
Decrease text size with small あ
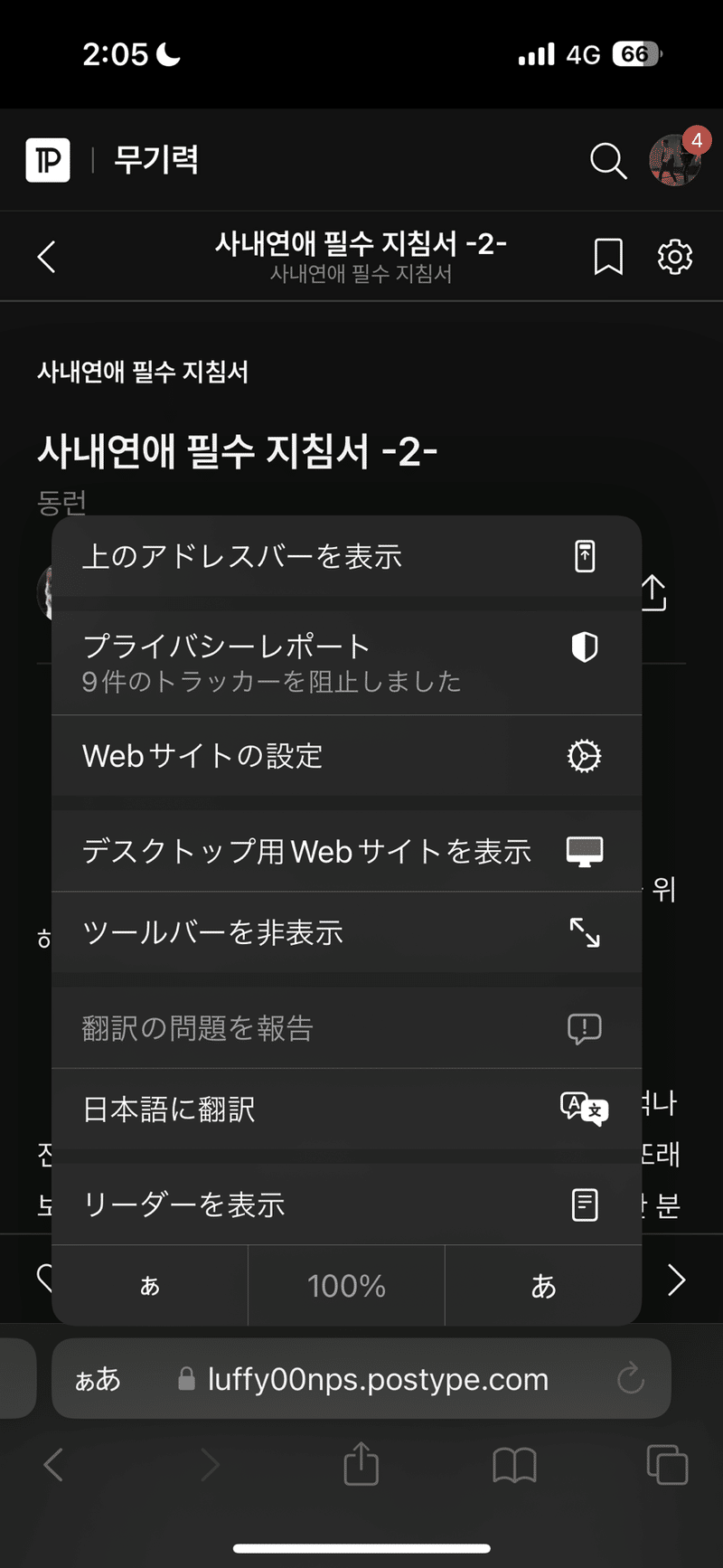pos(150,1285)
